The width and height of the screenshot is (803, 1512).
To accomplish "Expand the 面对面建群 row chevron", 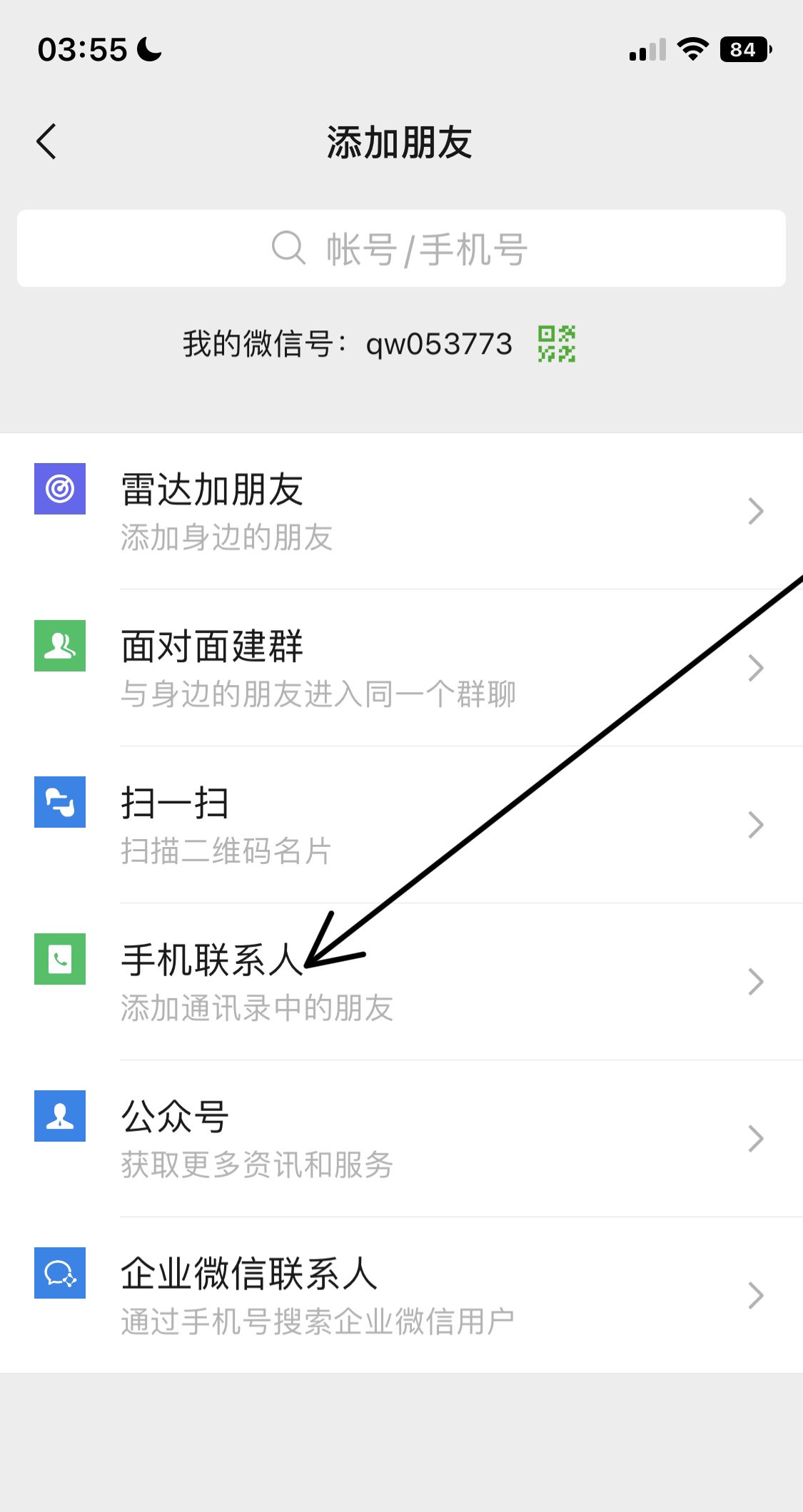I will click(755, 667).
